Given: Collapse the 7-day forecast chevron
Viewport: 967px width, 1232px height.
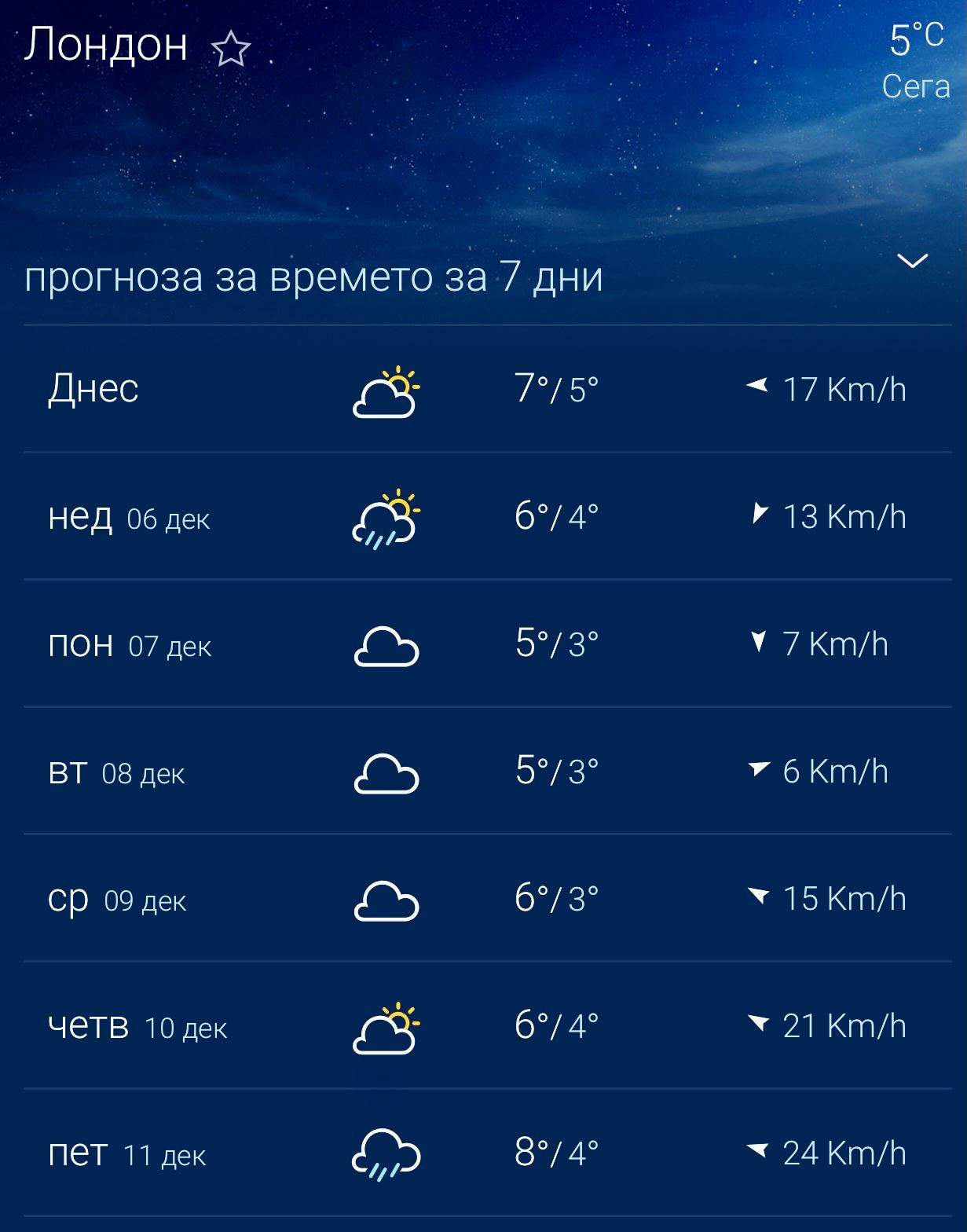Looking at the screenshot, I should (912, 261).
